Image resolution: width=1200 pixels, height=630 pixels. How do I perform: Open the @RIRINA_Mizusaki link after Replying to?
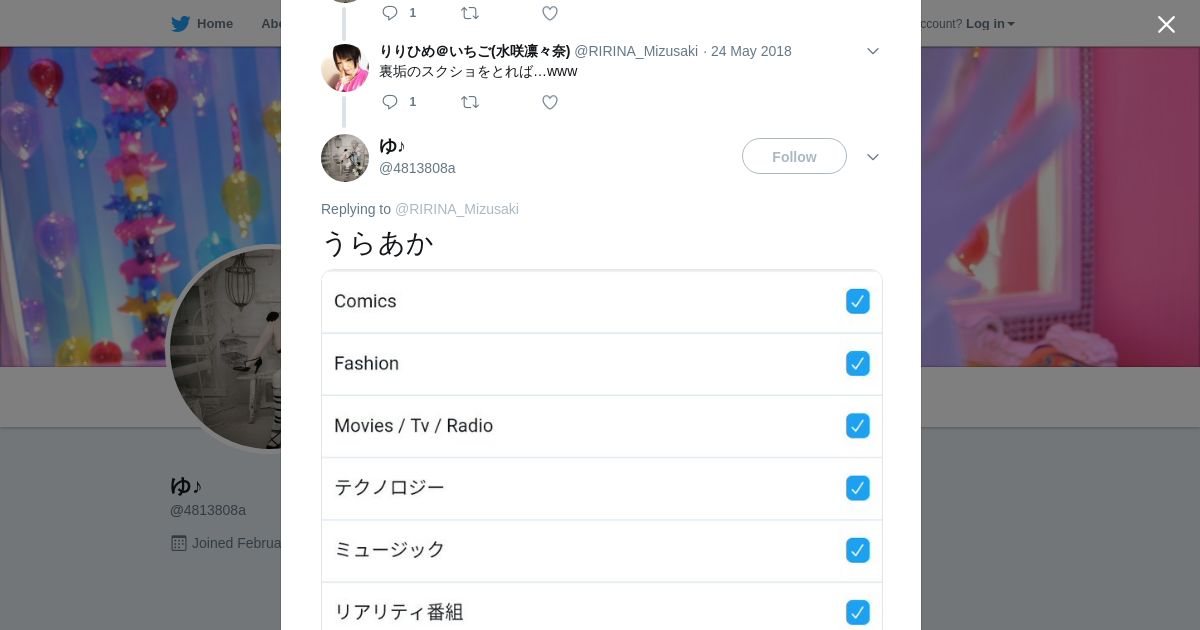[x=456, y=209]
